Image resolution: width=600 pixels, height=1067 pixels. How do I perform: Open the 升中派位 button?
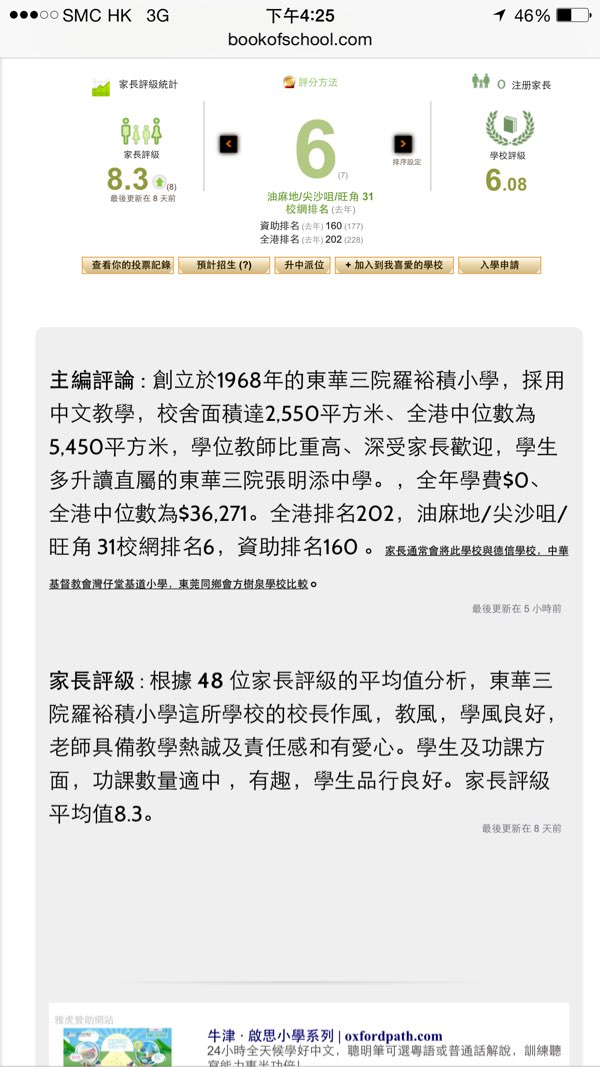point(302,265)
